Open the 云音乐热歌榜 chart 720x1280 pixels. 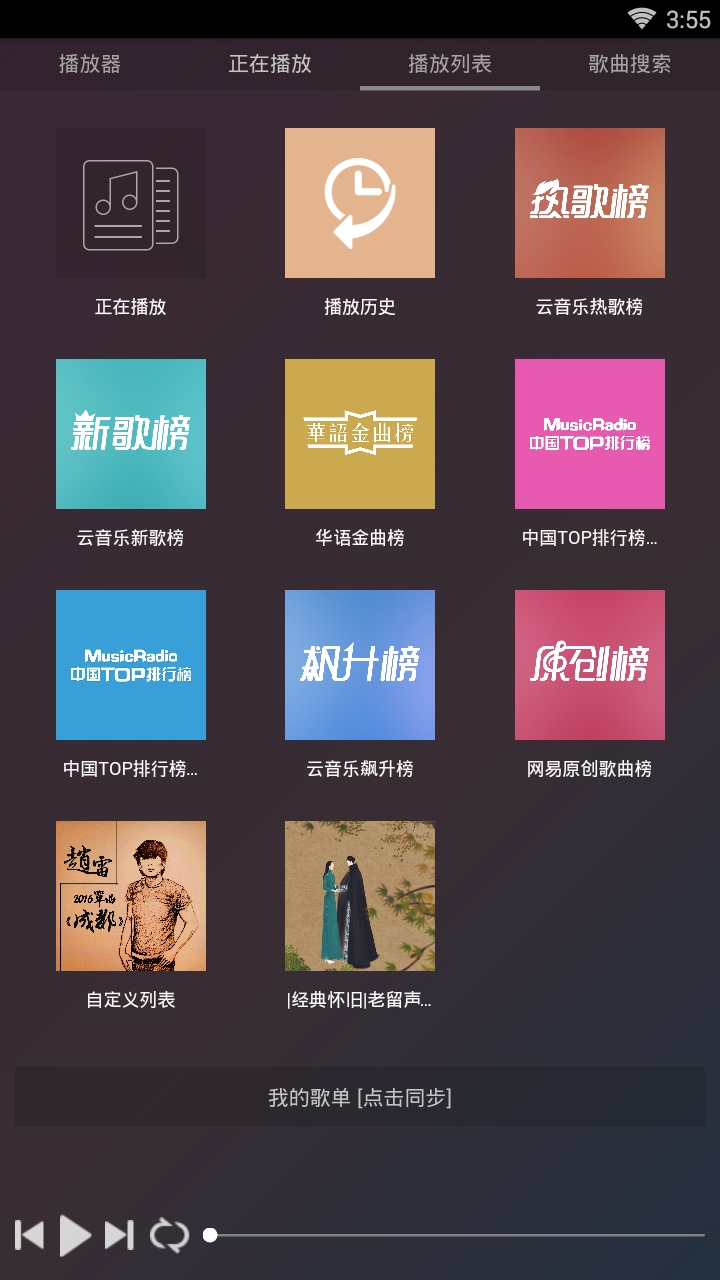click(590, 203)
